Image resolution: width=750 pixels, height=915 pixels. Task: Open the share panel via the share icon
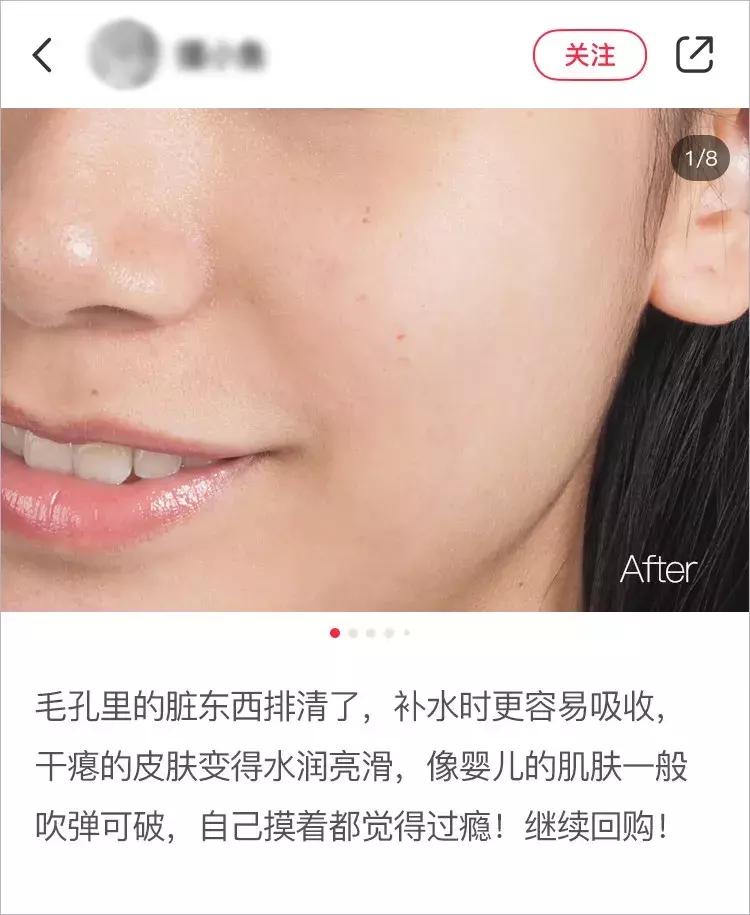[x=697, y=56]
